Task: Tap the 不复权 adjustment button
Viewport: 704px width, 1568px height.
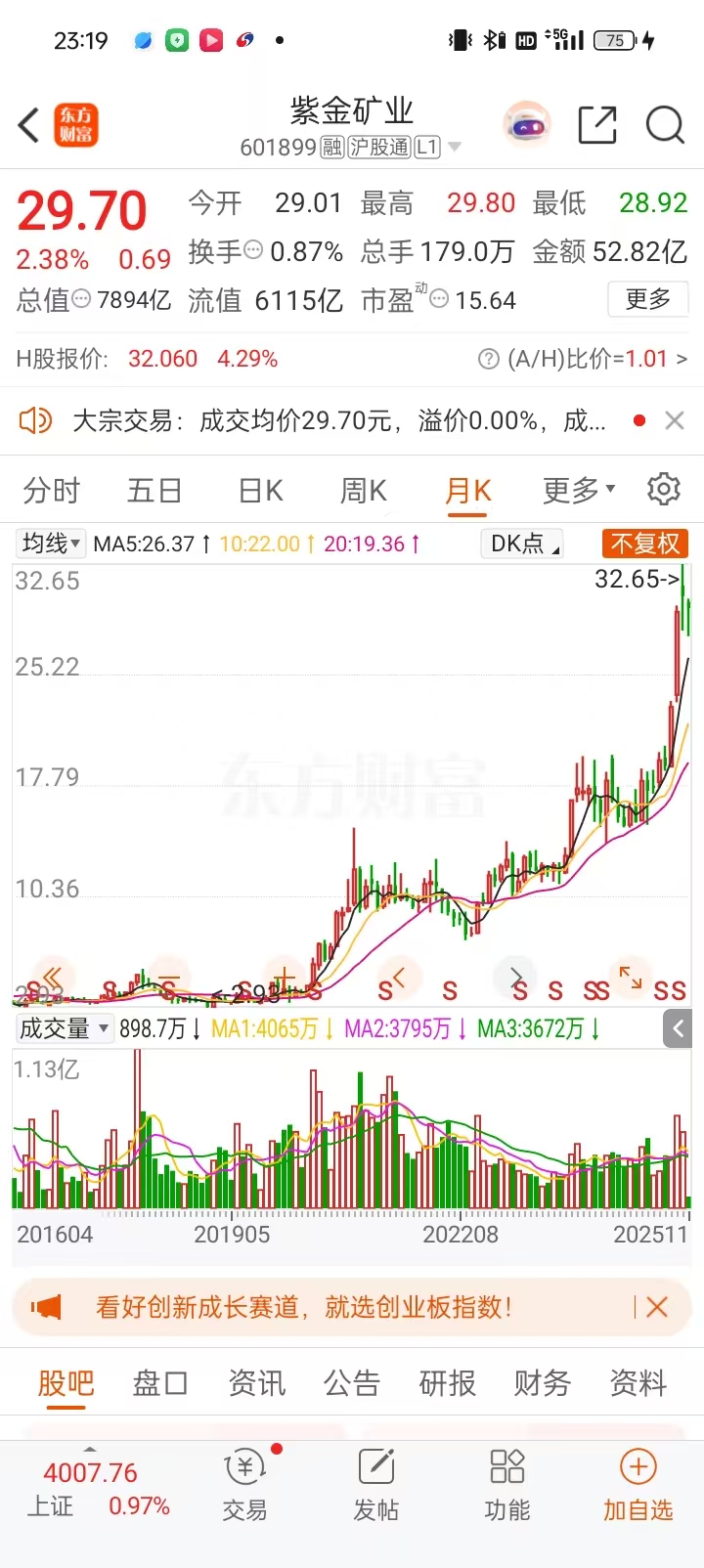Action: click(x=645, y=544)
